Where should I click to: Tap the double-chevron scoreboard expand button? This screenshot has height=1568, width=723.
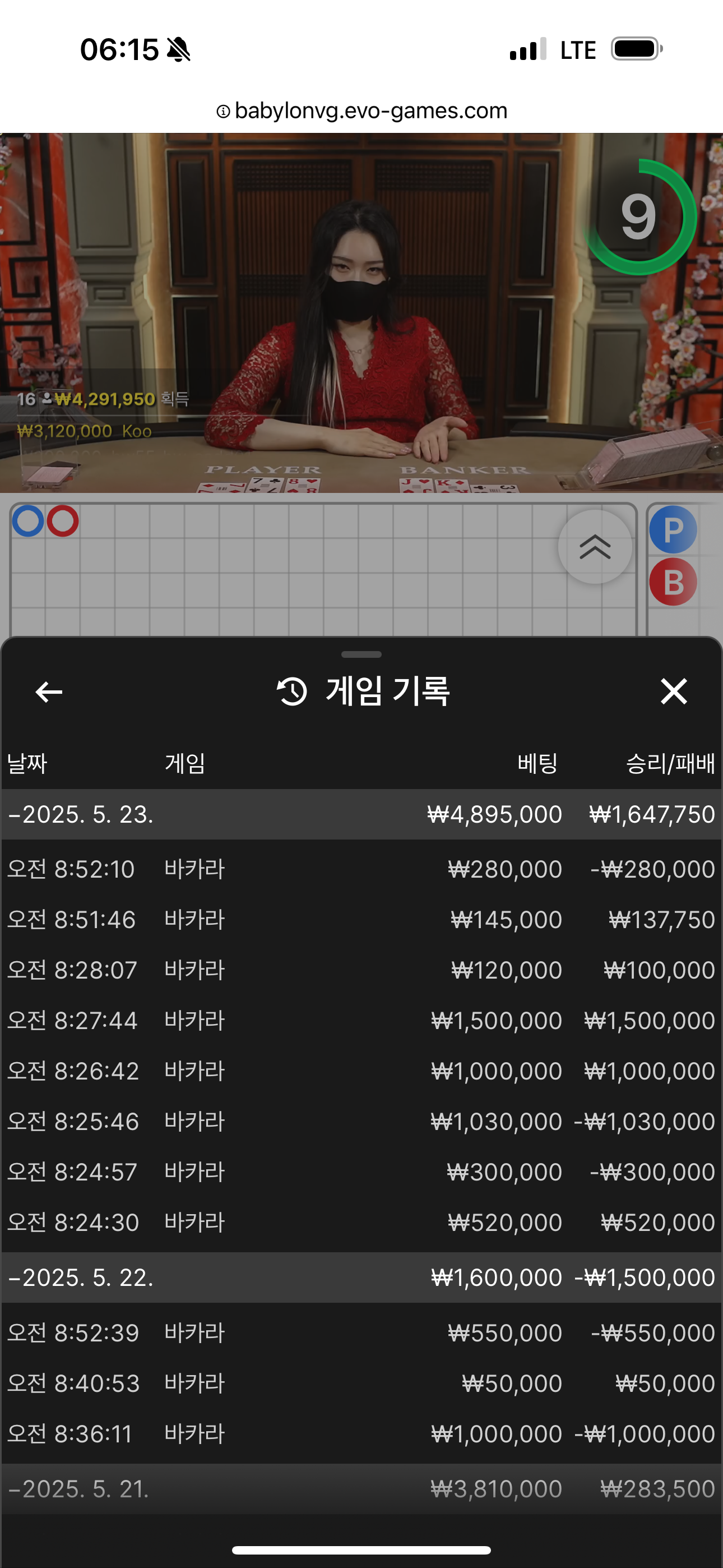[x=595, y=547]
